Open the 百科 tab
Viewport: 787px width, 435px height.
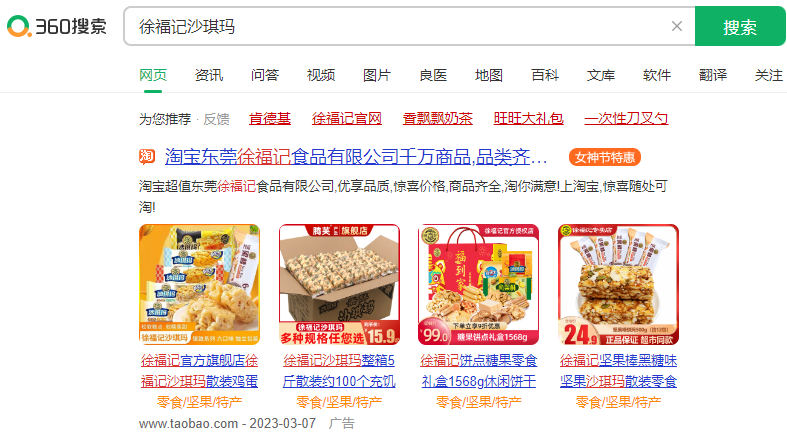click(545, 75)
